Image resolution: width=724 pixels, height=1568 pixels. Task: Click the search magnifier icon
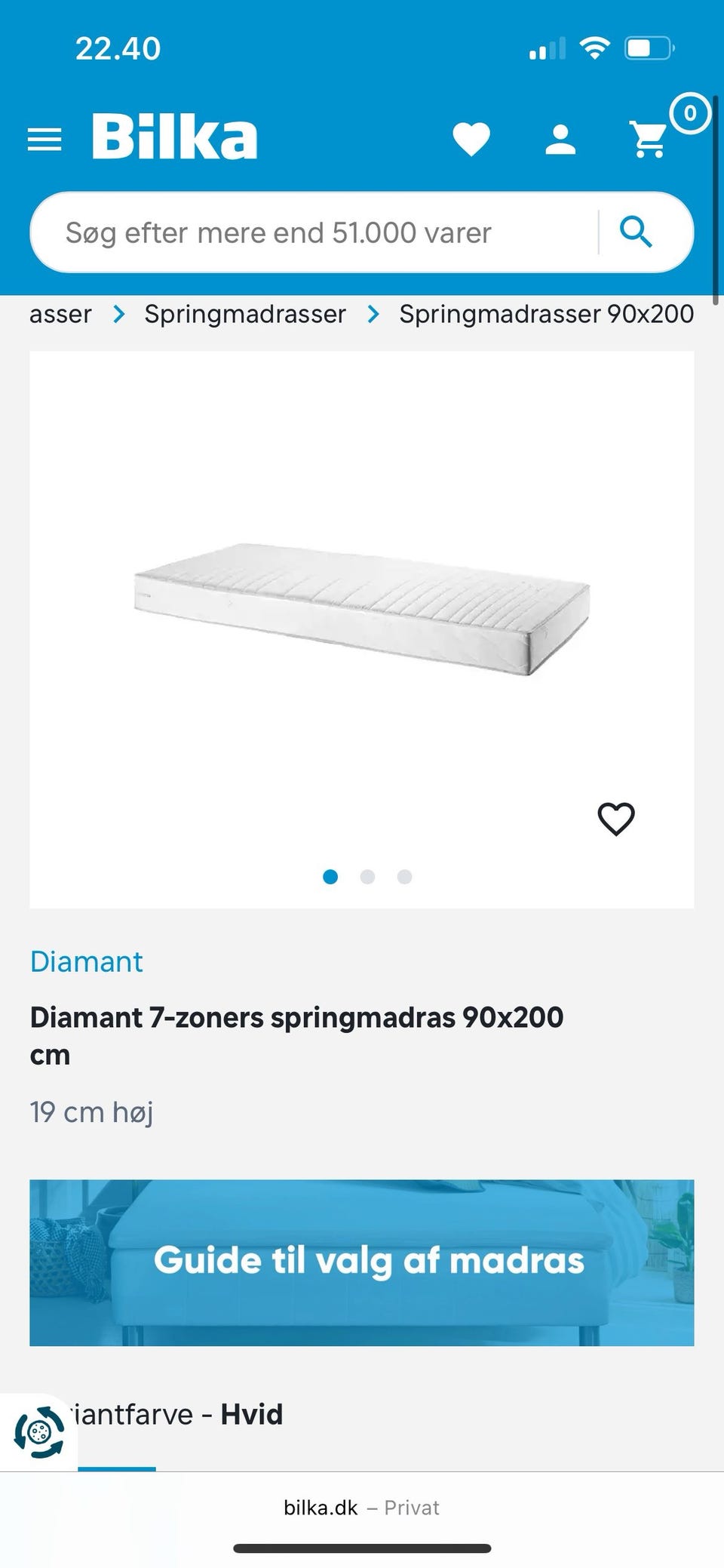(638, 232)
